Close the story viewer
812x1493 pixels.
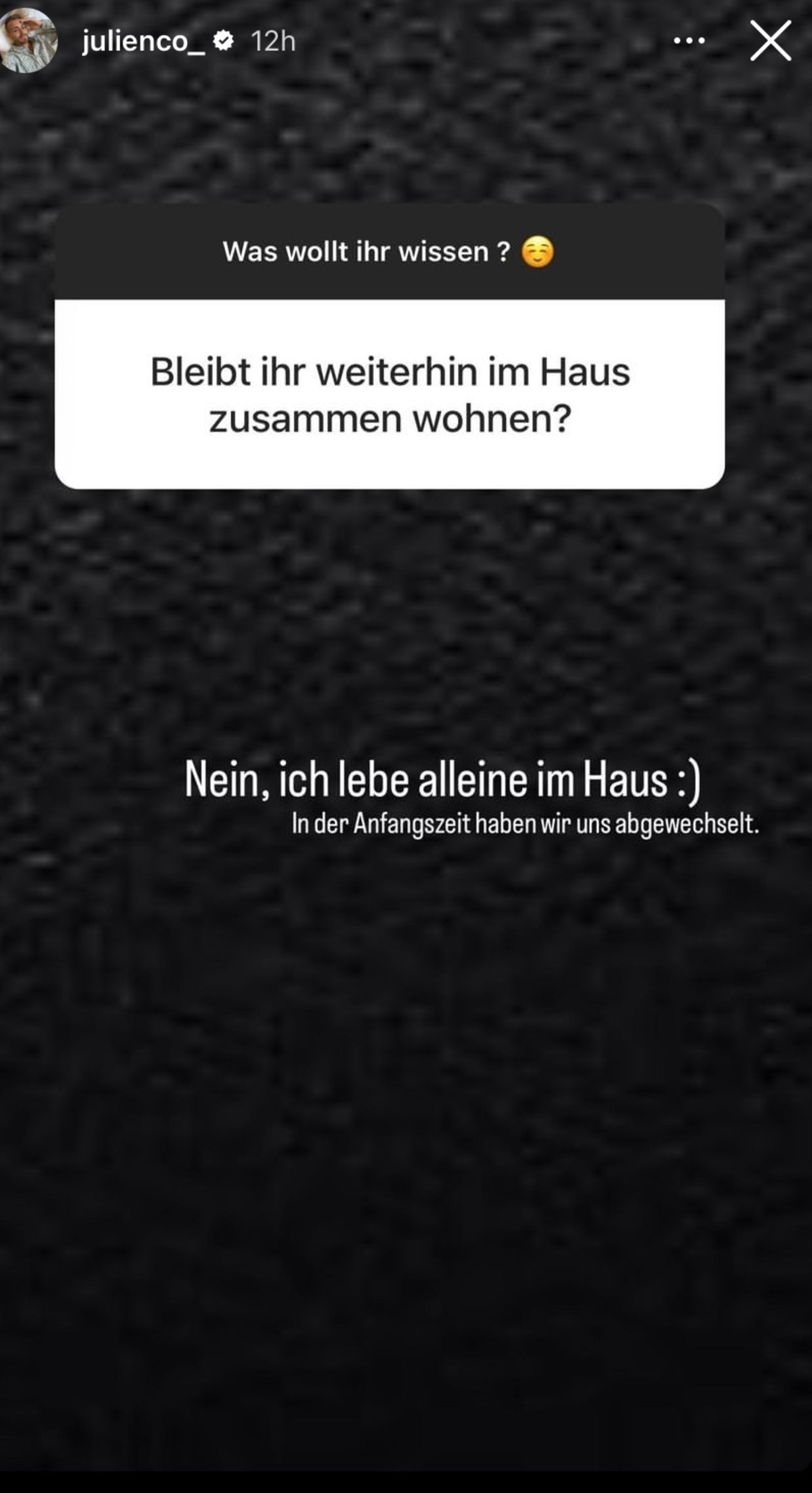click(x=770, y=40)
